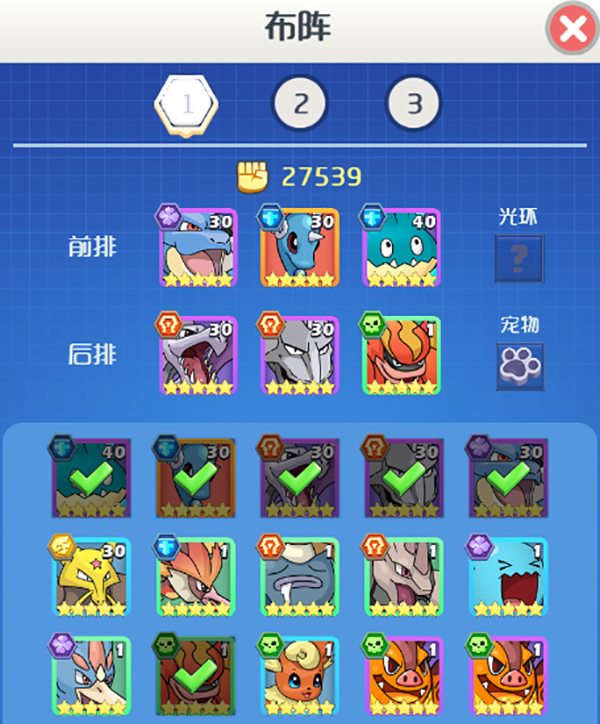Select formation slot 1
This screenshot has height=724, width=600.
(185, 104)
